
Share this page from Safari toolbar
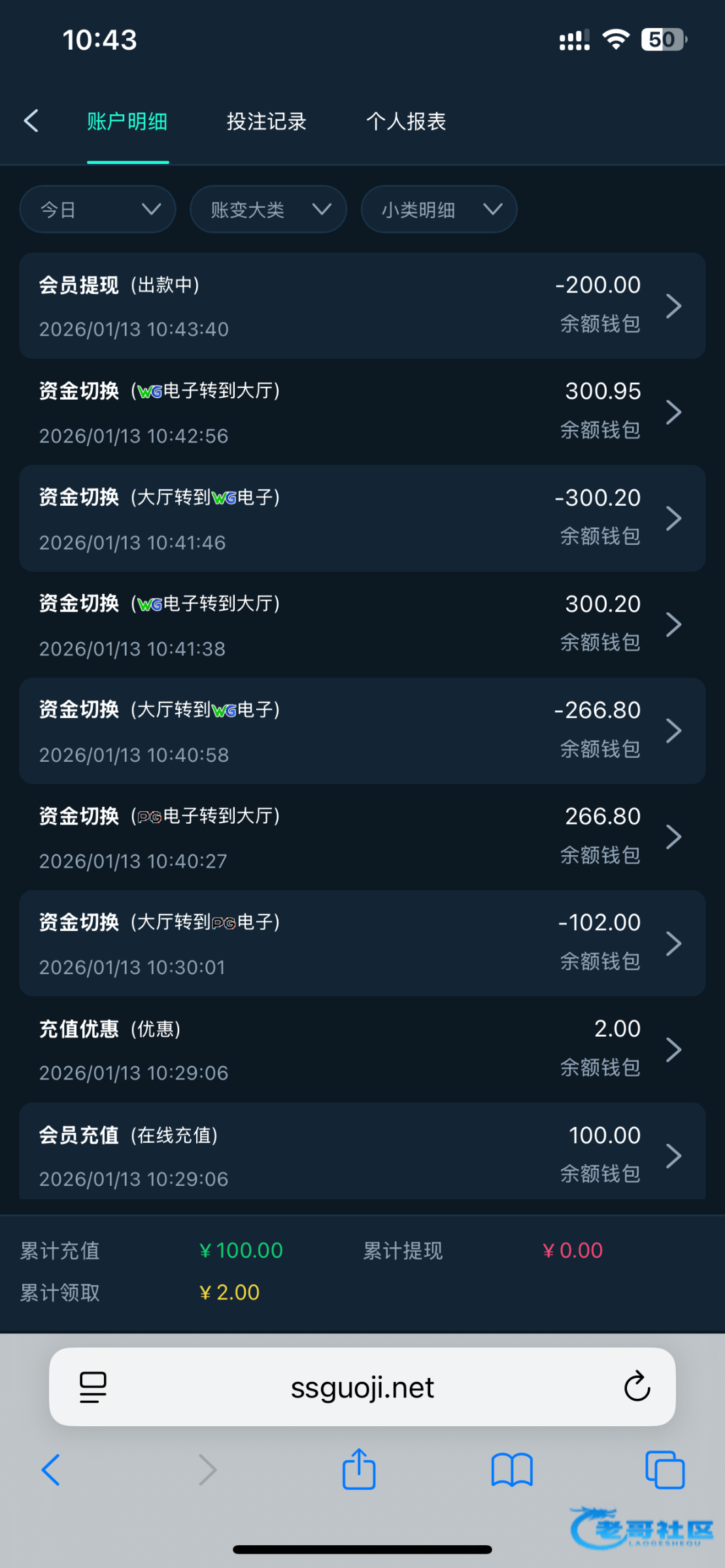pyautogui.click(x=359, y=1470)
